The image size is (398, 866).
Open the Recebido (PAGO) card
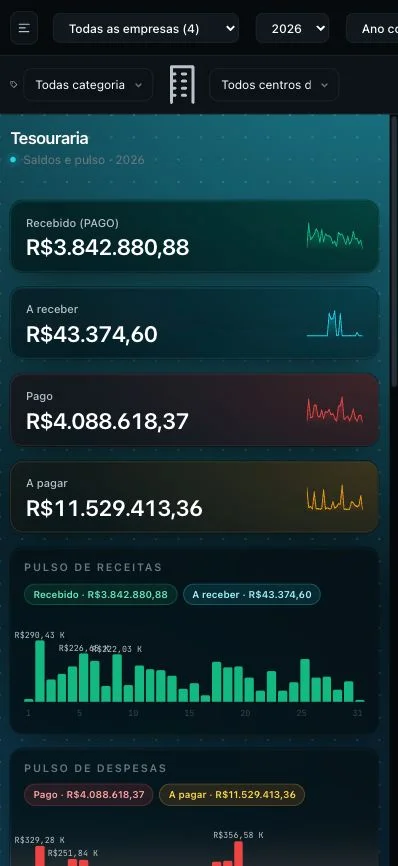[194, 236]
